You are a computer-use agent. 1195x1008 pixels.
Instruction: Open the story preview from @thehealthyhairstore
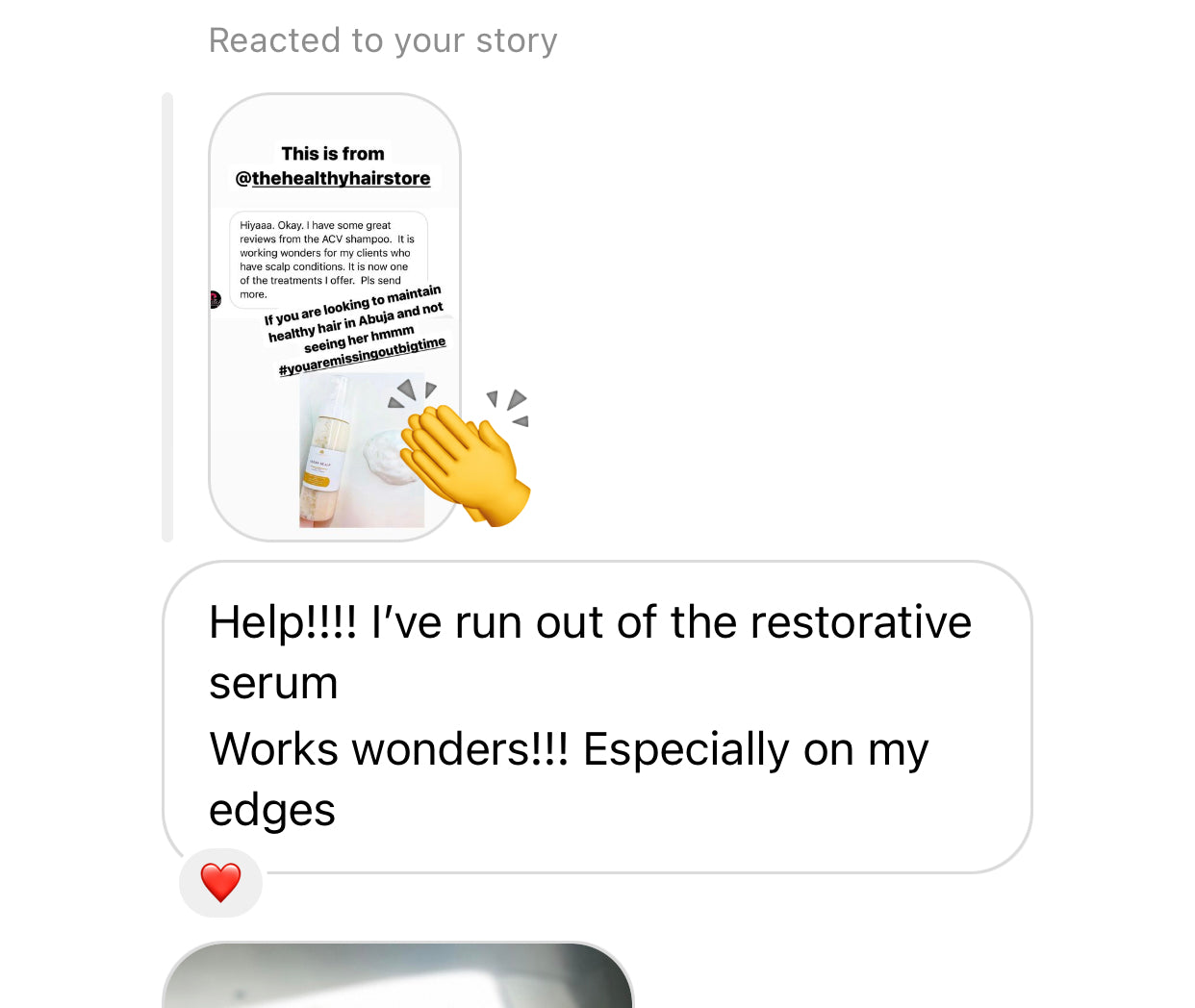(x=334, y=317)
